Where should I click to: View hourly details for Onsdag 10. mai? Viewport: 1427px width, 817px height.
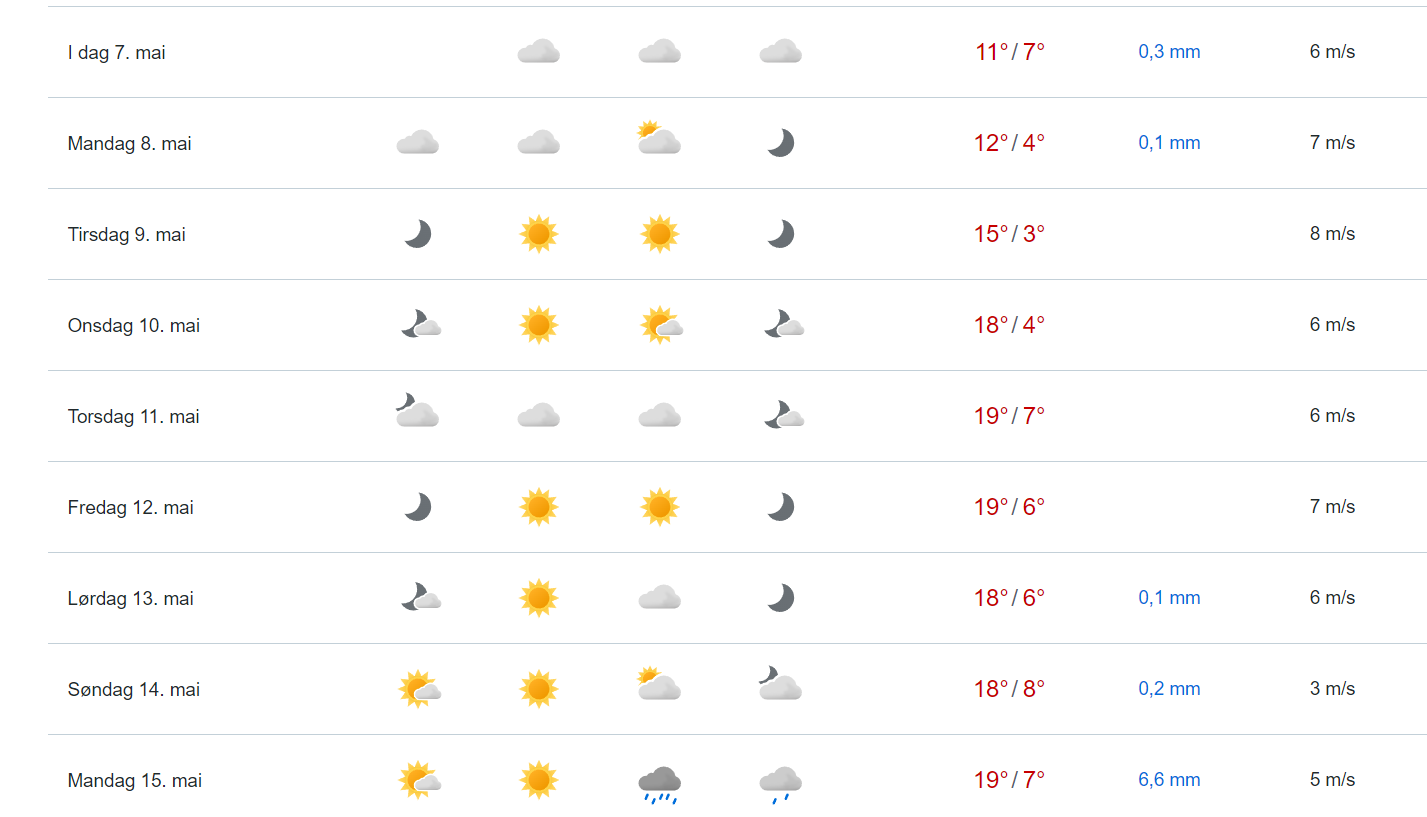134,325
